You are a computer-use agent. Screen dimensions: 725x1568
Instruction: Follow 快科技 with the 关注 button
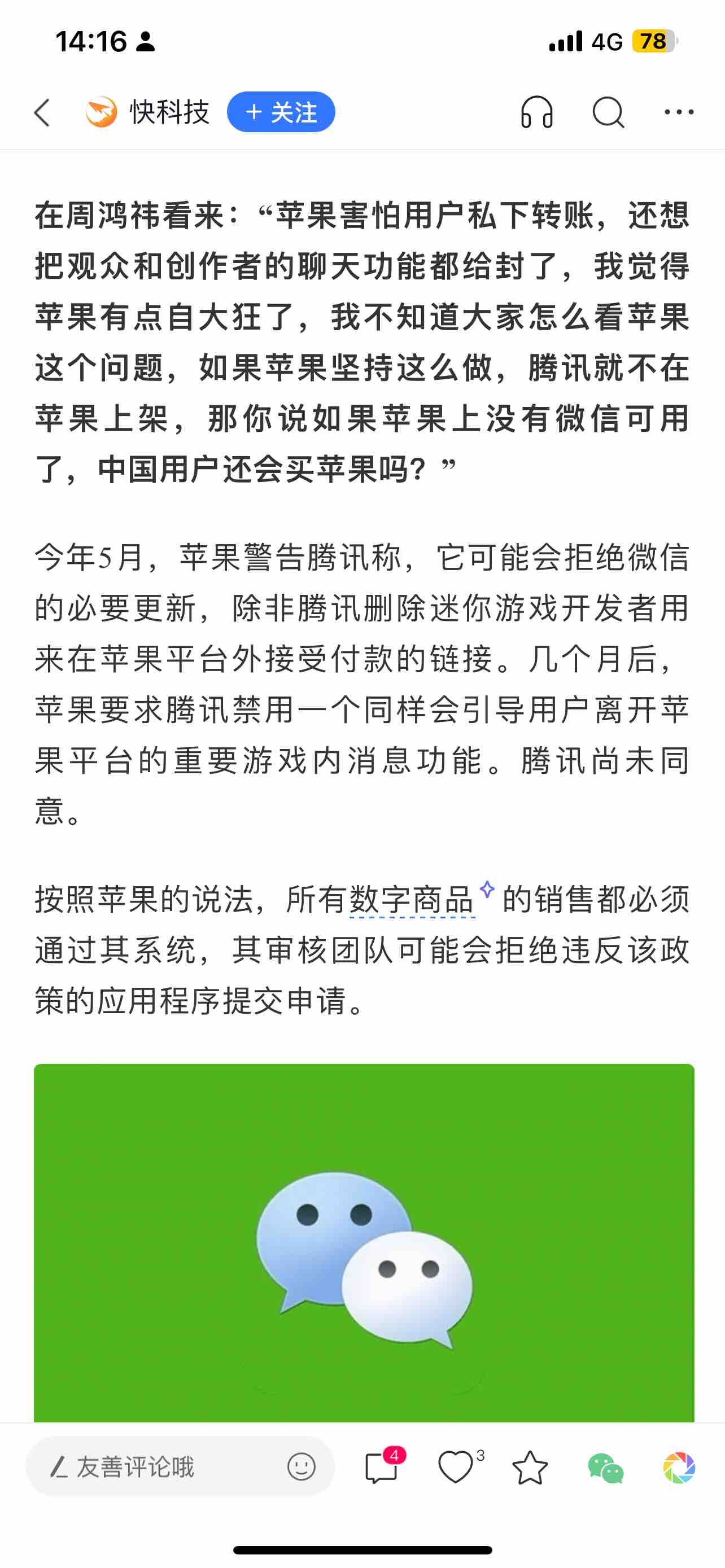point(281,112)
